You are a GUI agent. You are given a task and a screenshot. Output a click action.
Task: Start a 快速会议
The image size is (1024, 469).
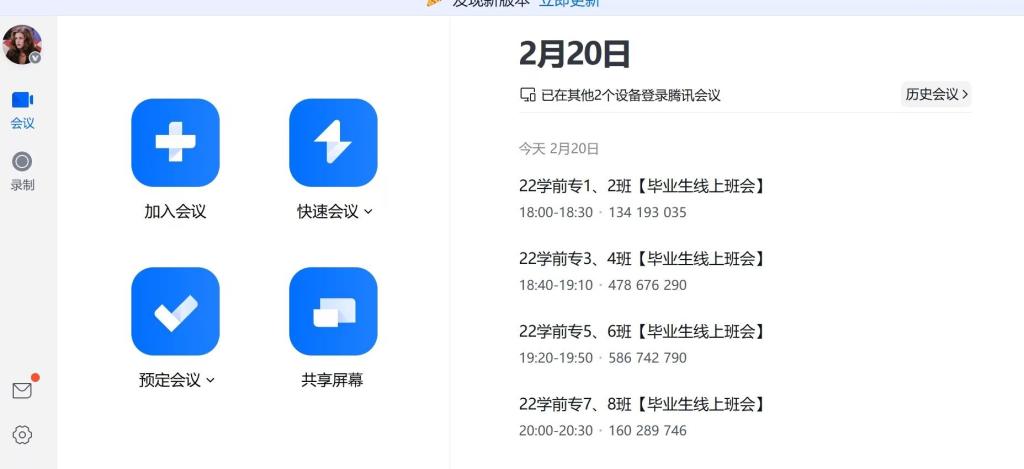333,143
